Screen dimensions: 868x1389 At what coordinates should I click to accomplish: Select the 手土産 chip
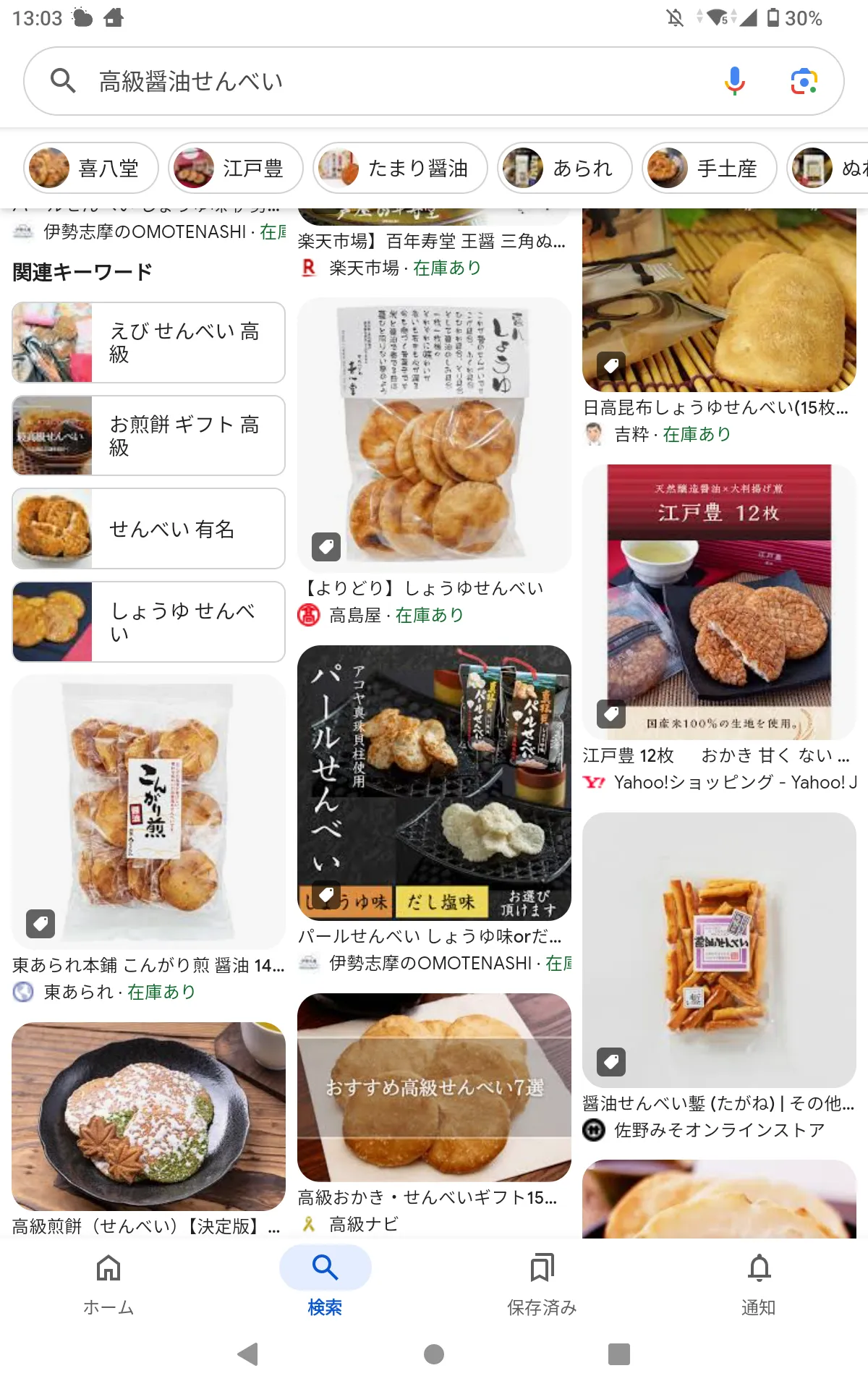710,168
